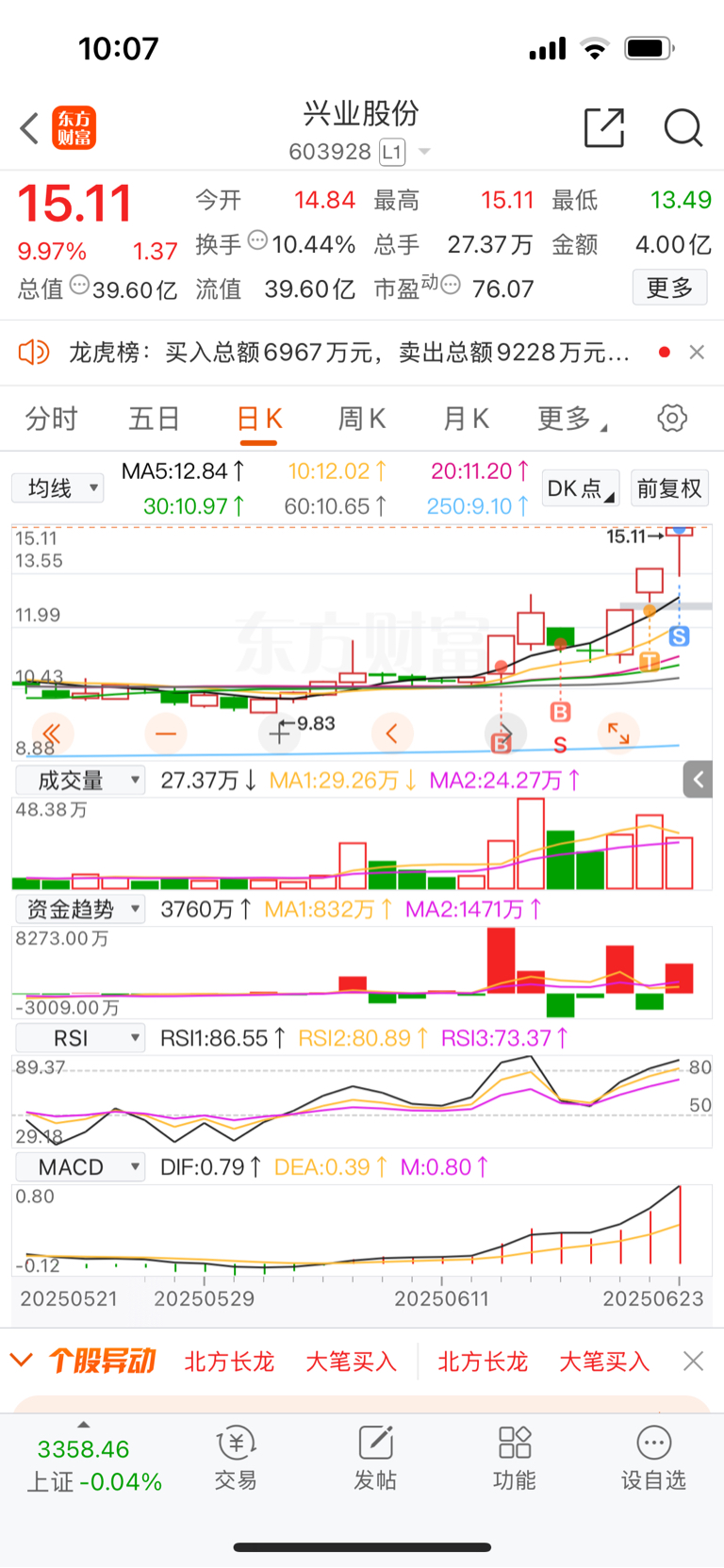Image resolution: width=724 pixels, height=1568 pixels.
Task: Open the search magnifier
Action: pyautogui.click(x=683, y=127)
